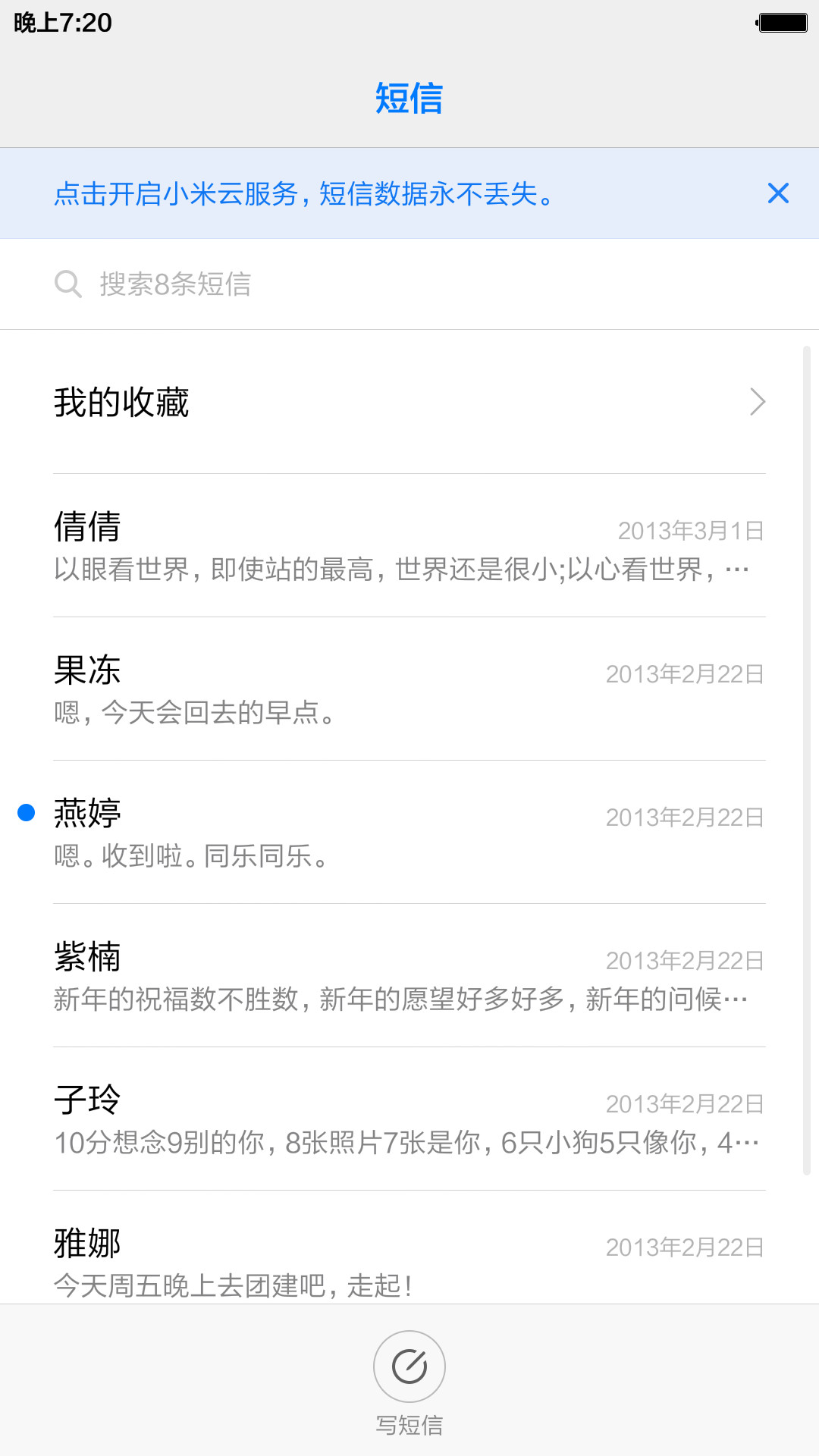Open the conversation with 果冻
Viewport: 819px width, 1456px height.
[409, 689]
